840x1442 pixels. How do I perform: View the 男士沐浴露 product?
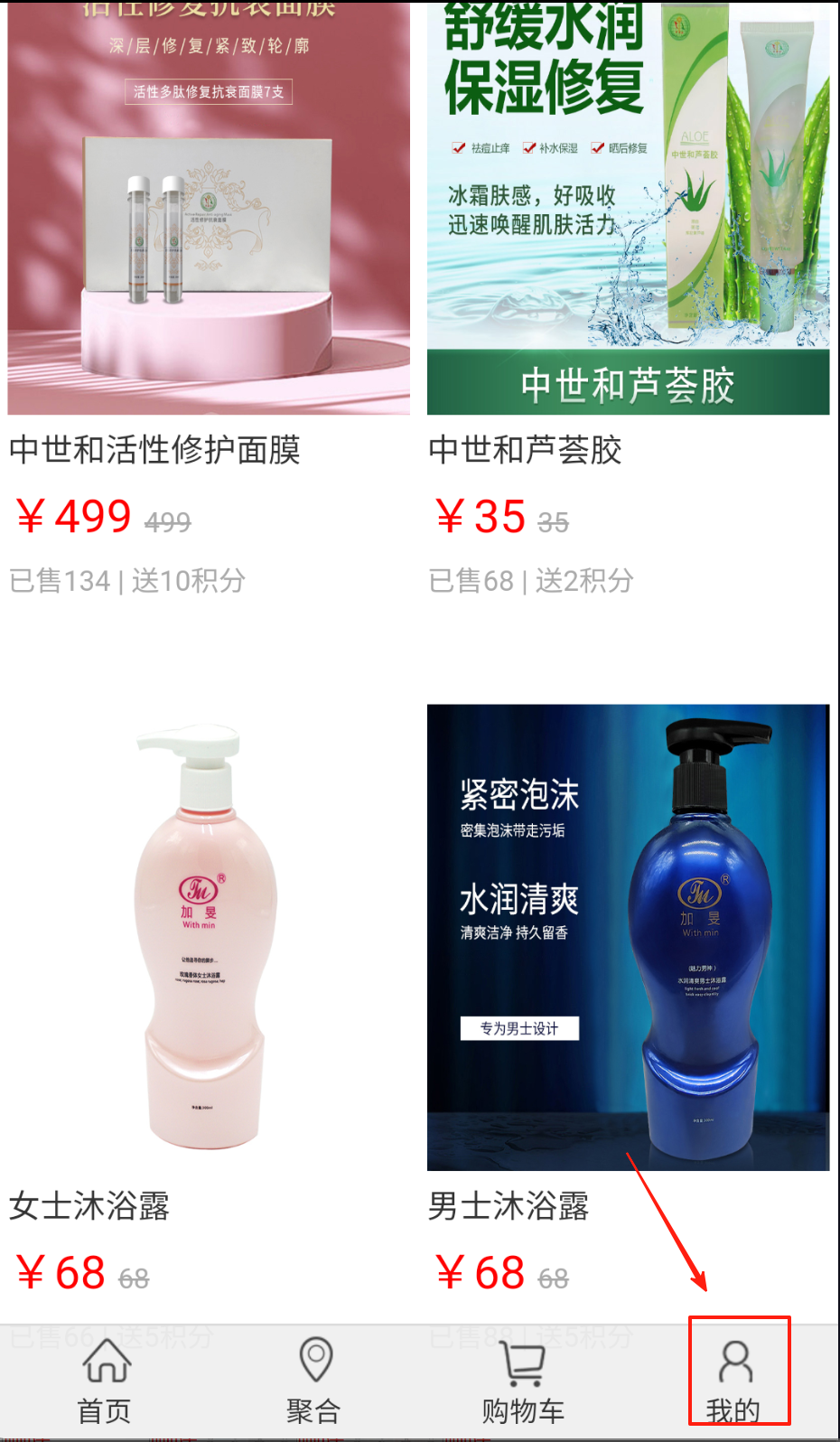tap(628, 940)
